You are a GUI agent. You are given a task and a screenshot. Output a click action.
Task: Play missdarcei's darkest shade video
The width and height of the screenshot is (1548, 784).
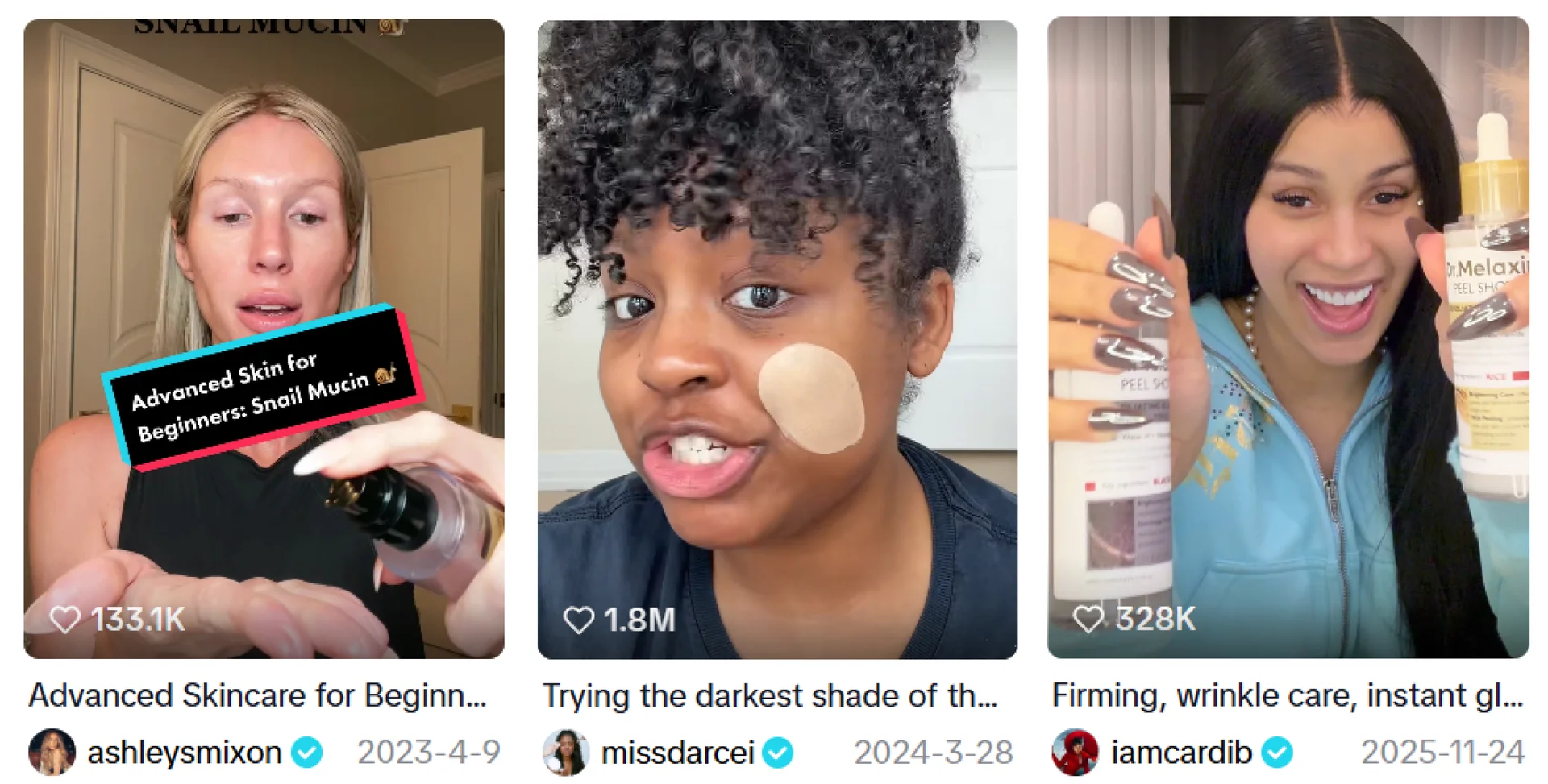point(776,338)
